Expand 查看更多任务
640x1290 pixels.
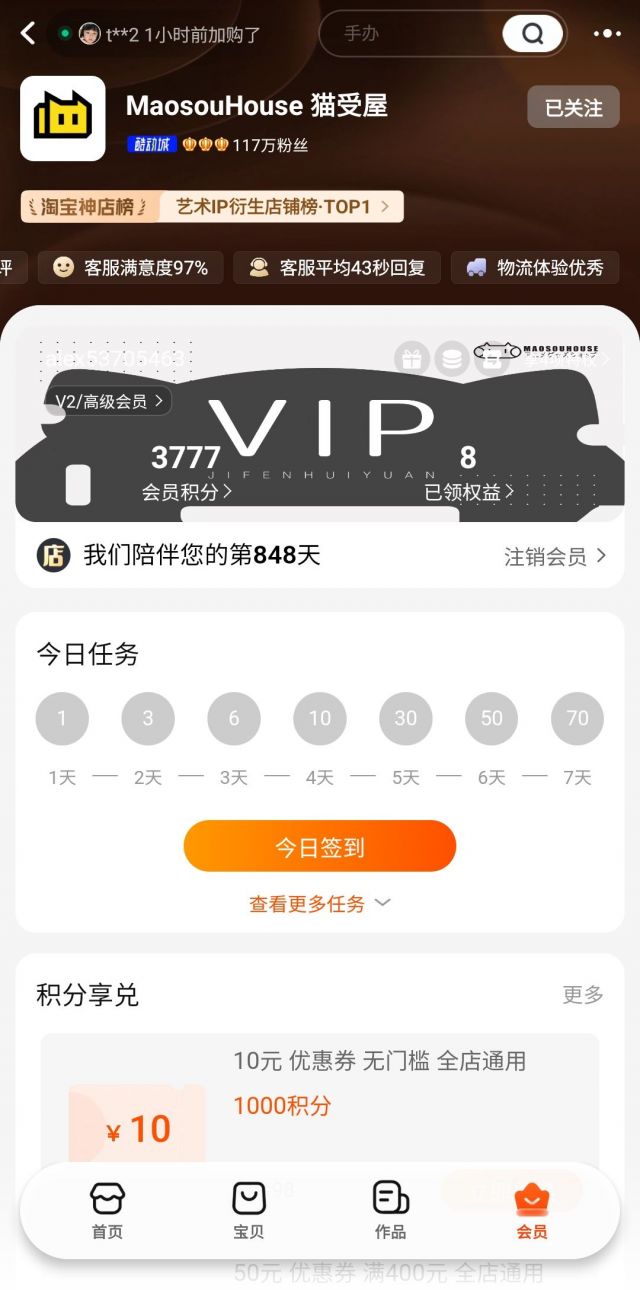(320, 903)
